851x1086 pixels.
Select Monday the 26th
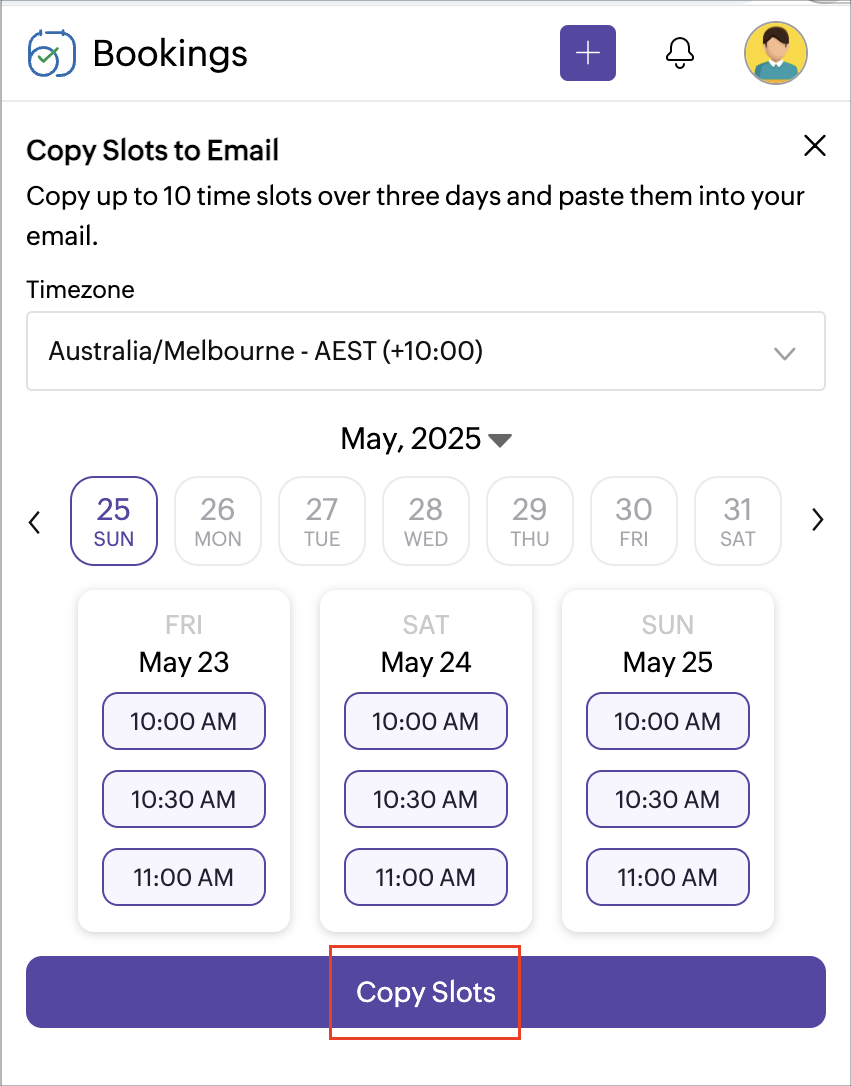218,521
